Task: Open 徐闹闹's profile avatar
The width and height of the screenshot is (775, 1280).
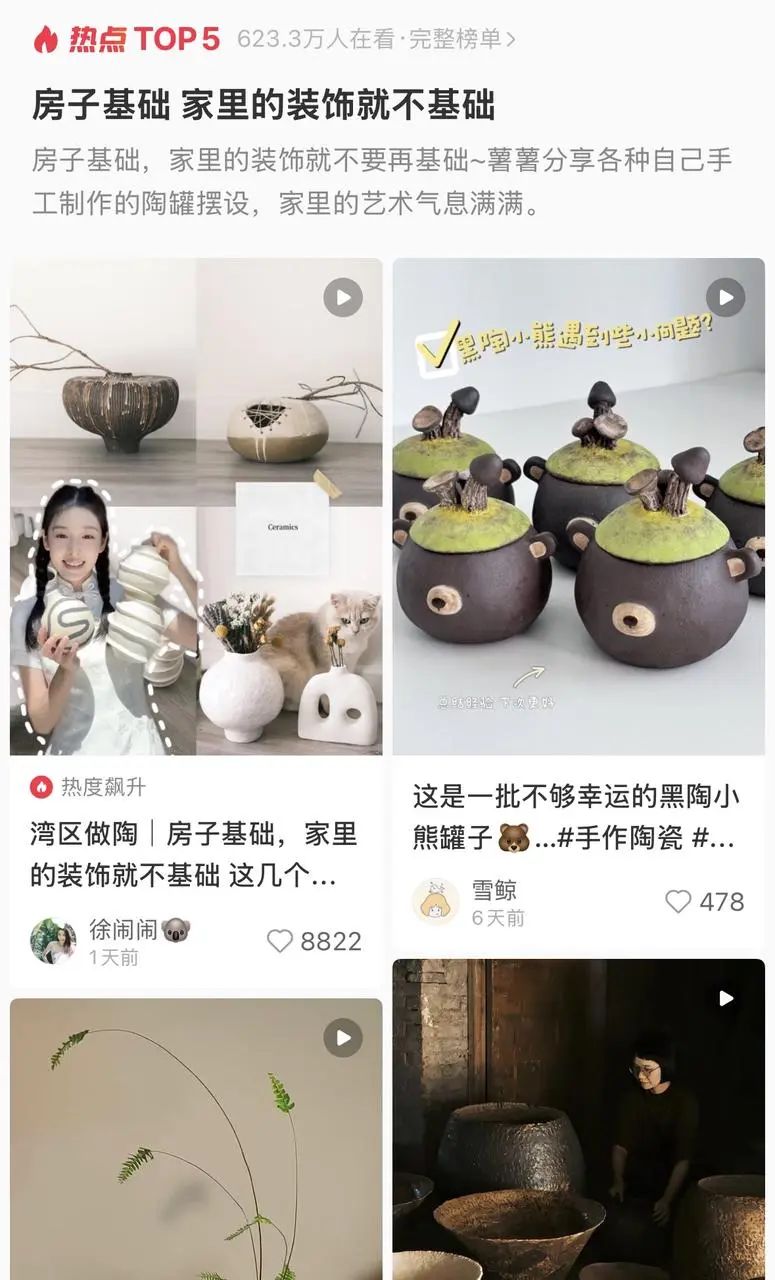Action: (x=53, y=941)
